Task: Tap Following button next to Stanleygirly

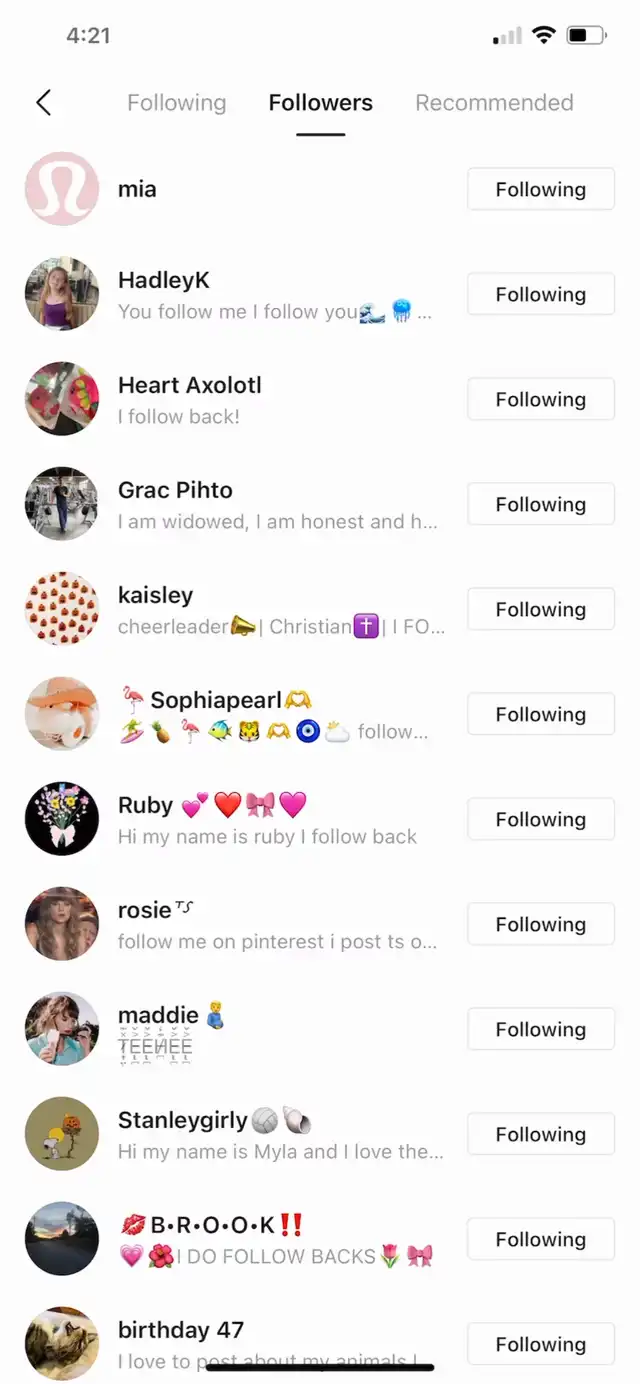Action: [x=541, y=1134]
